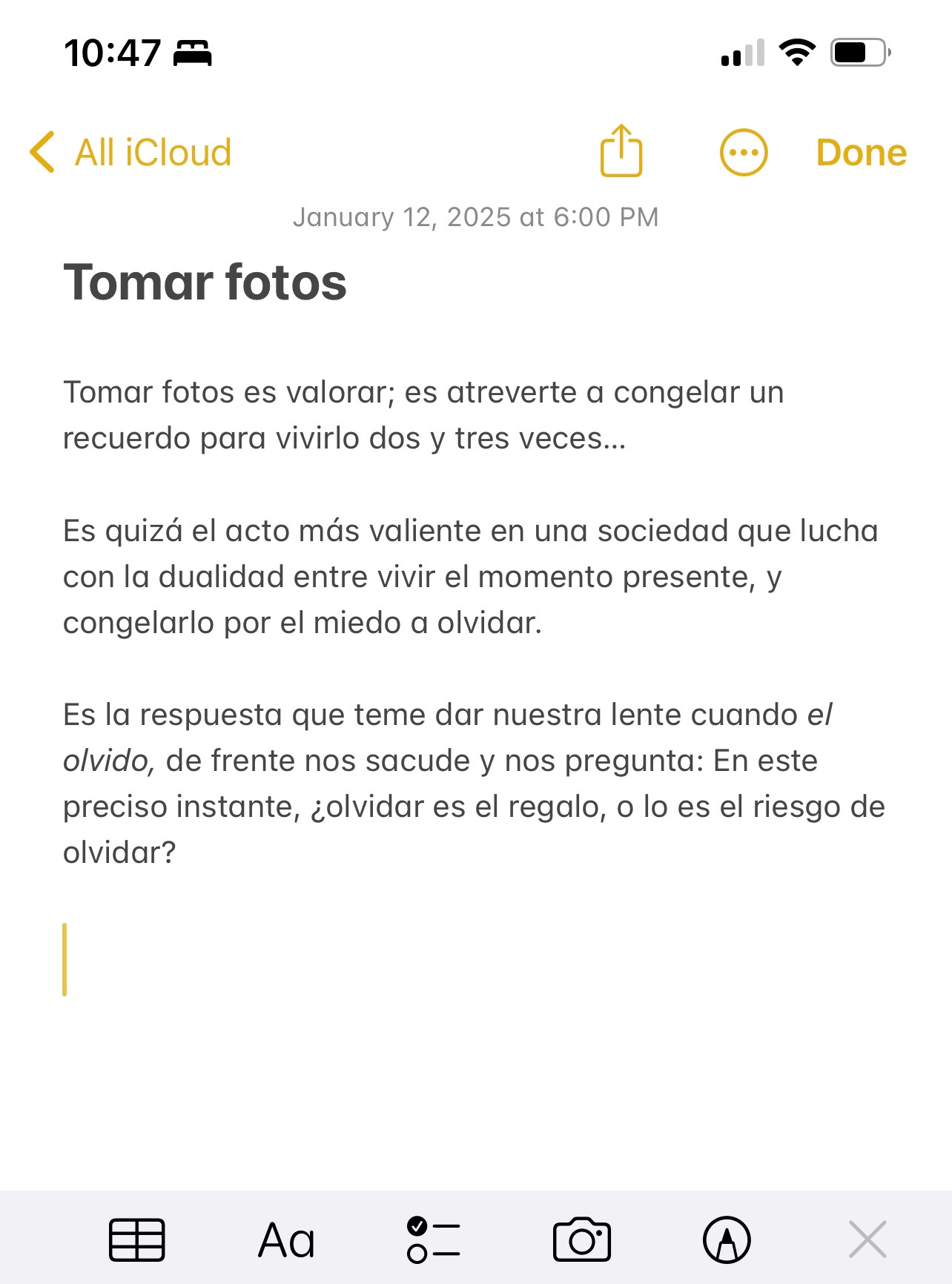Open the Aa text formatting options
The image size is (952, 1284).
286,1240
